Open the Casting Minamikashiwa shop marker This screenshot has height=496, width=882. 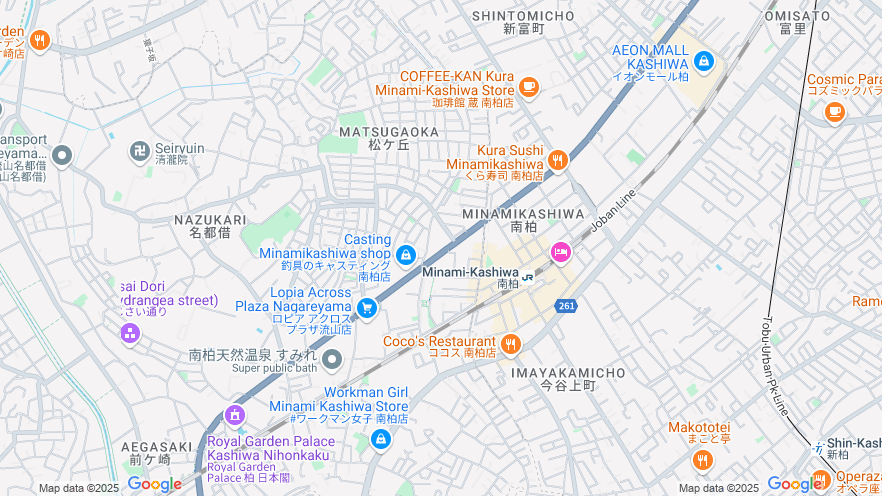405,255
